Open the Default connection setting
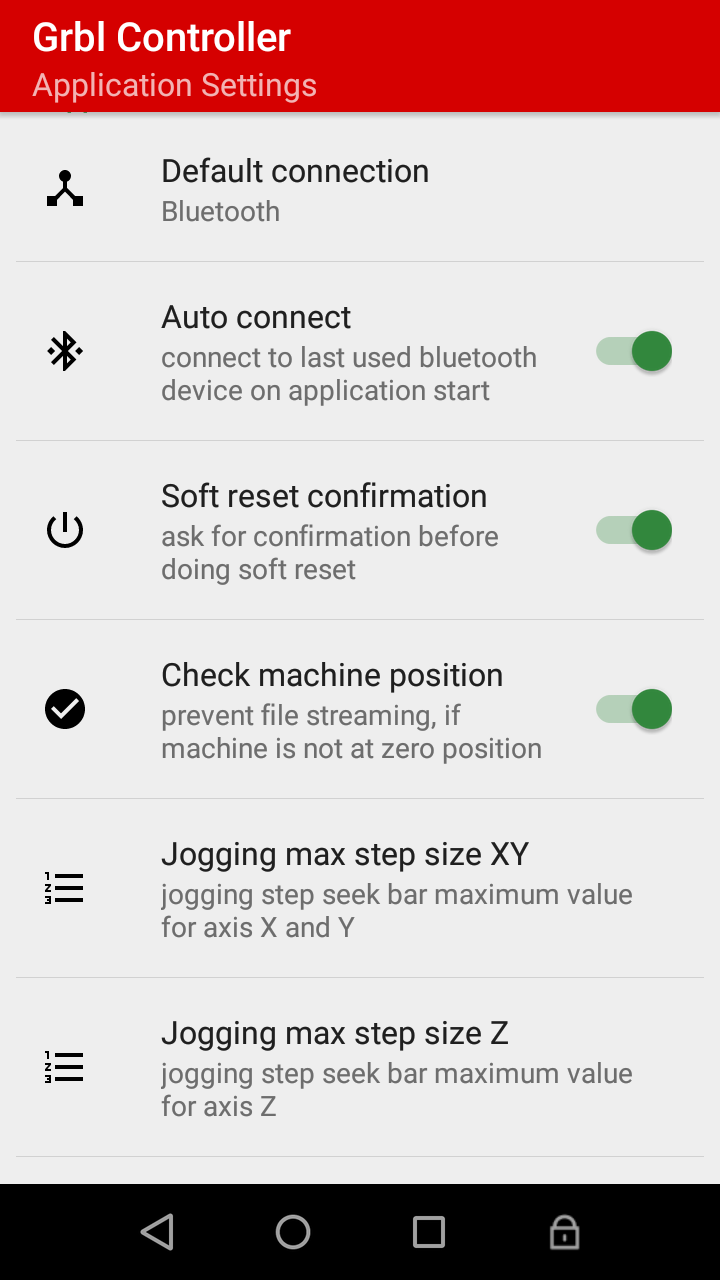Viewport: 720px width, 1280px height. (360, 189)
